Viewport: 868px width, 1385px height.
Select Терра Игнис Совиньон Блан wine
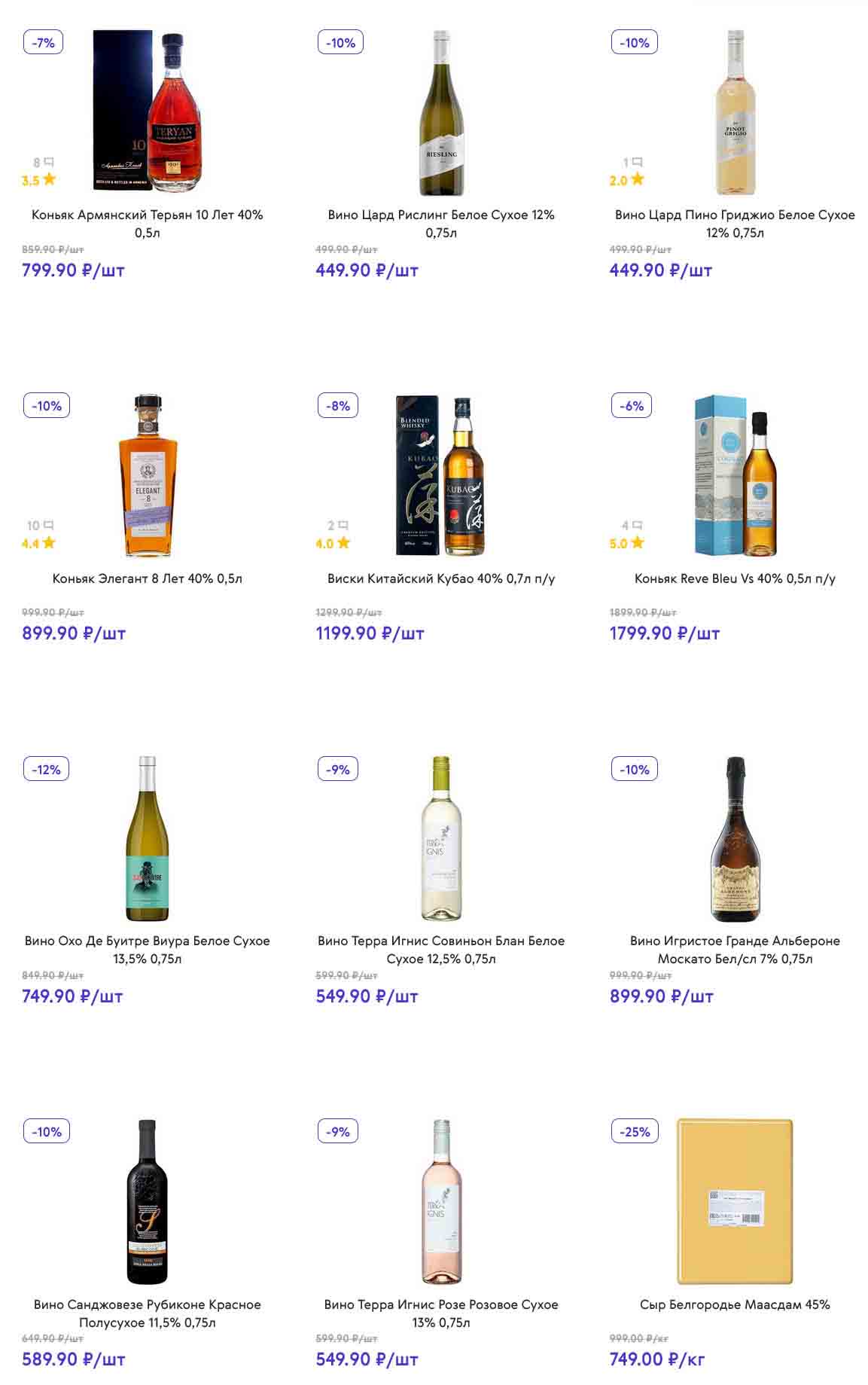tap(441, 839)
